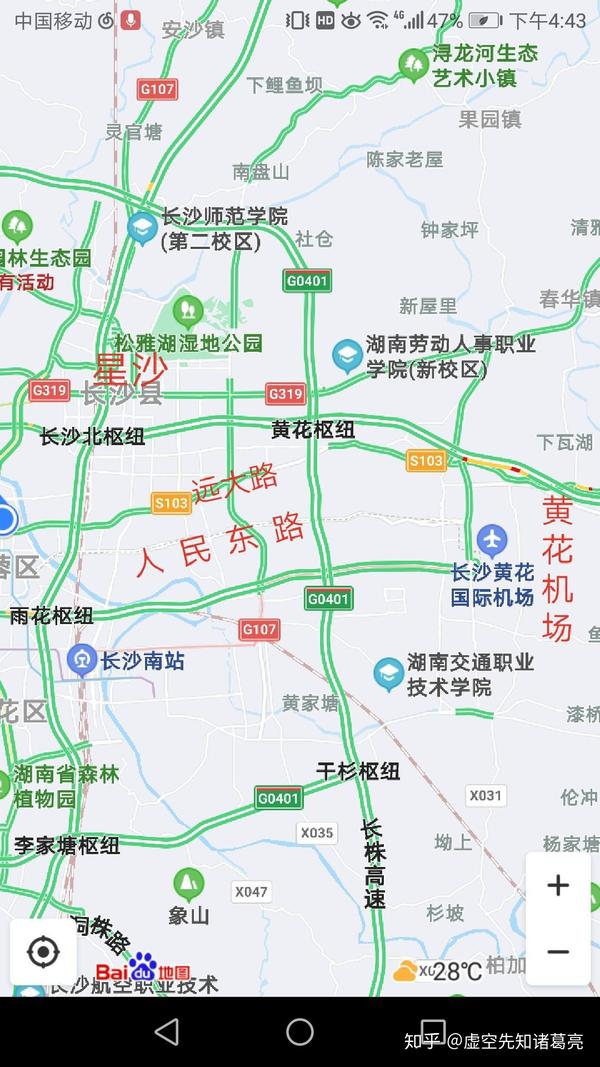The height and width of the screenshot is (1067, 600).
Task: Tap the 象山 scenic spot marker
Action: click(x=188, y=884)
